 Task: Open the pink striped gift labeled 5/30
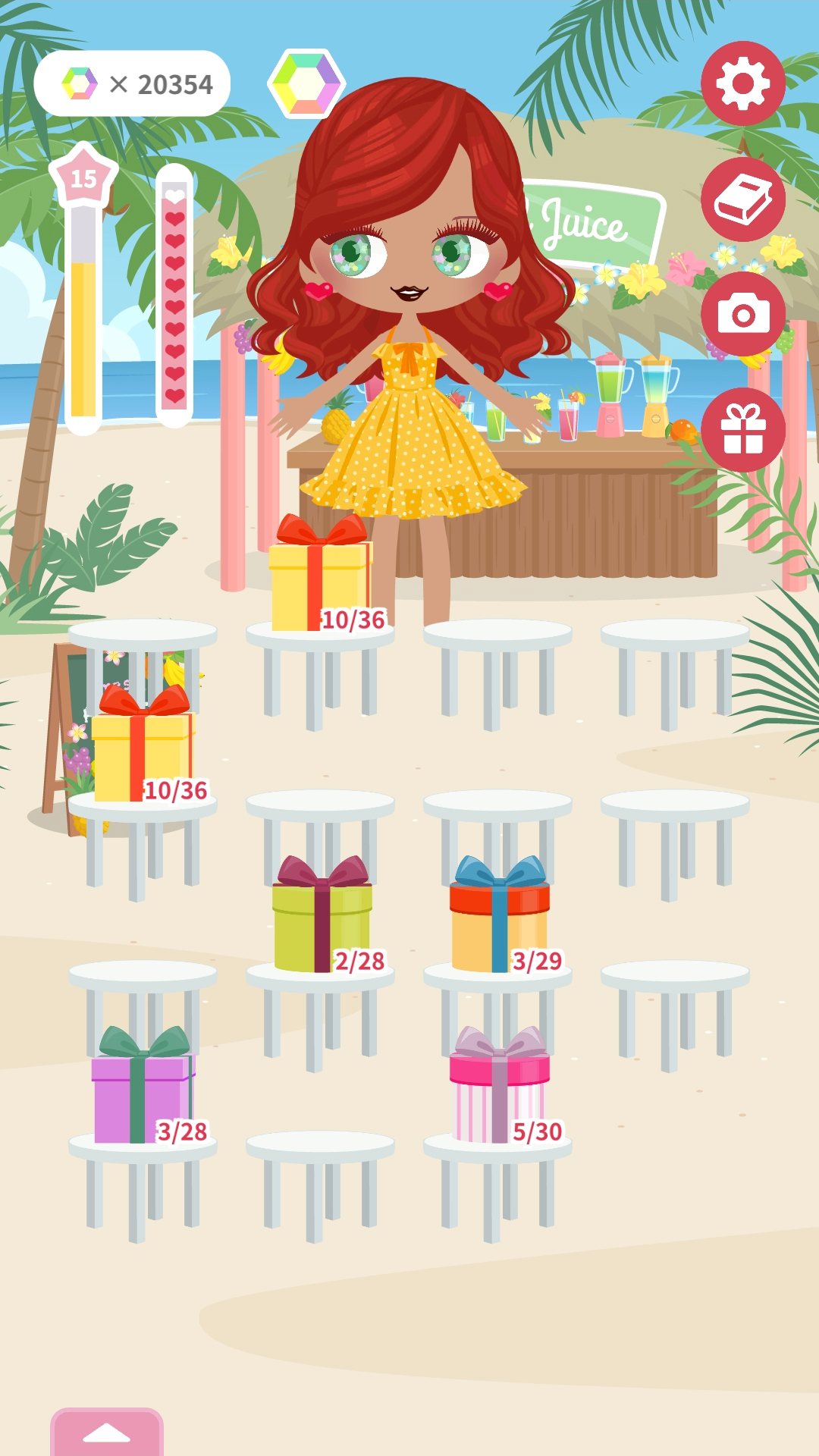click(x=499, y=1088)
